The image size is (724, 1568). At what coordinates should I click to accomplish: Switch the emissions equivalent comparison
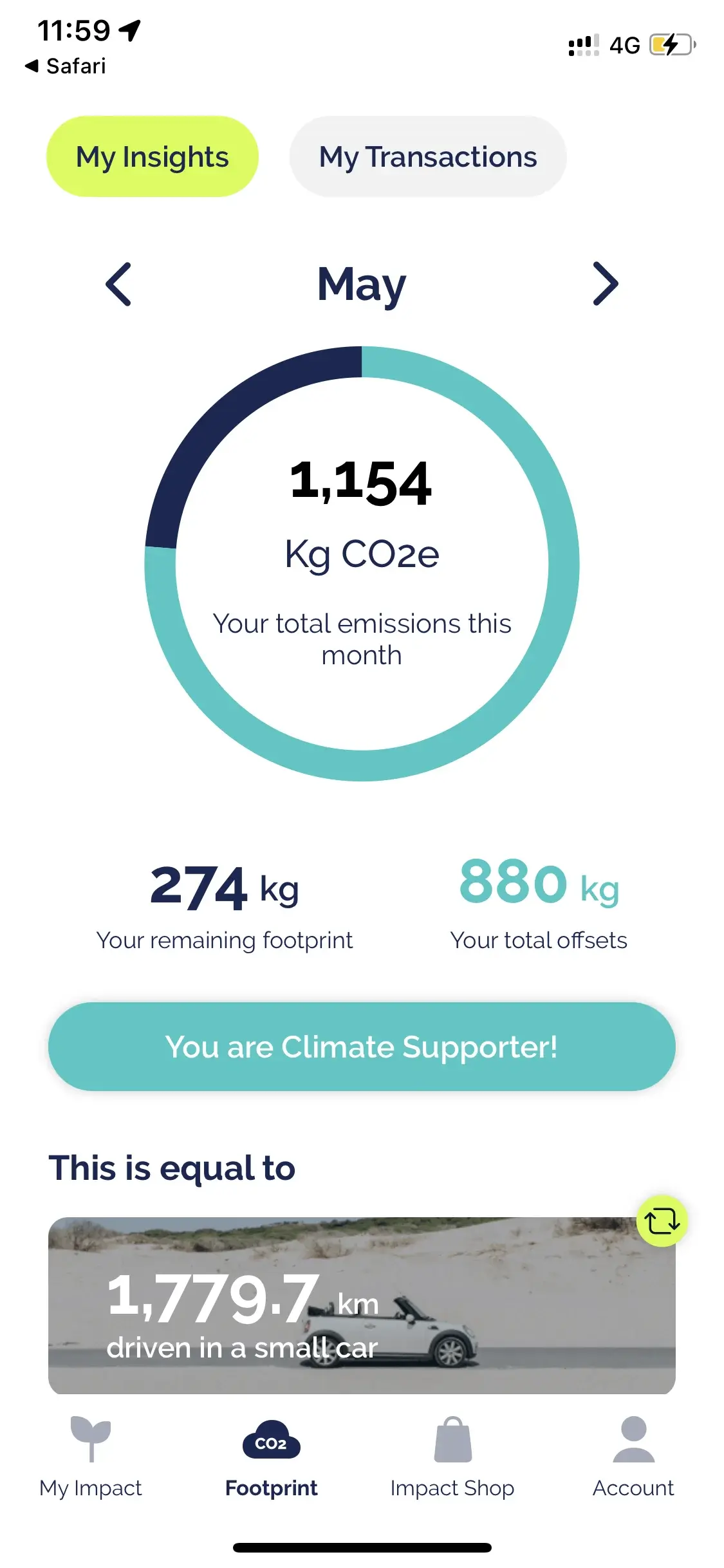pos(662,1221)
